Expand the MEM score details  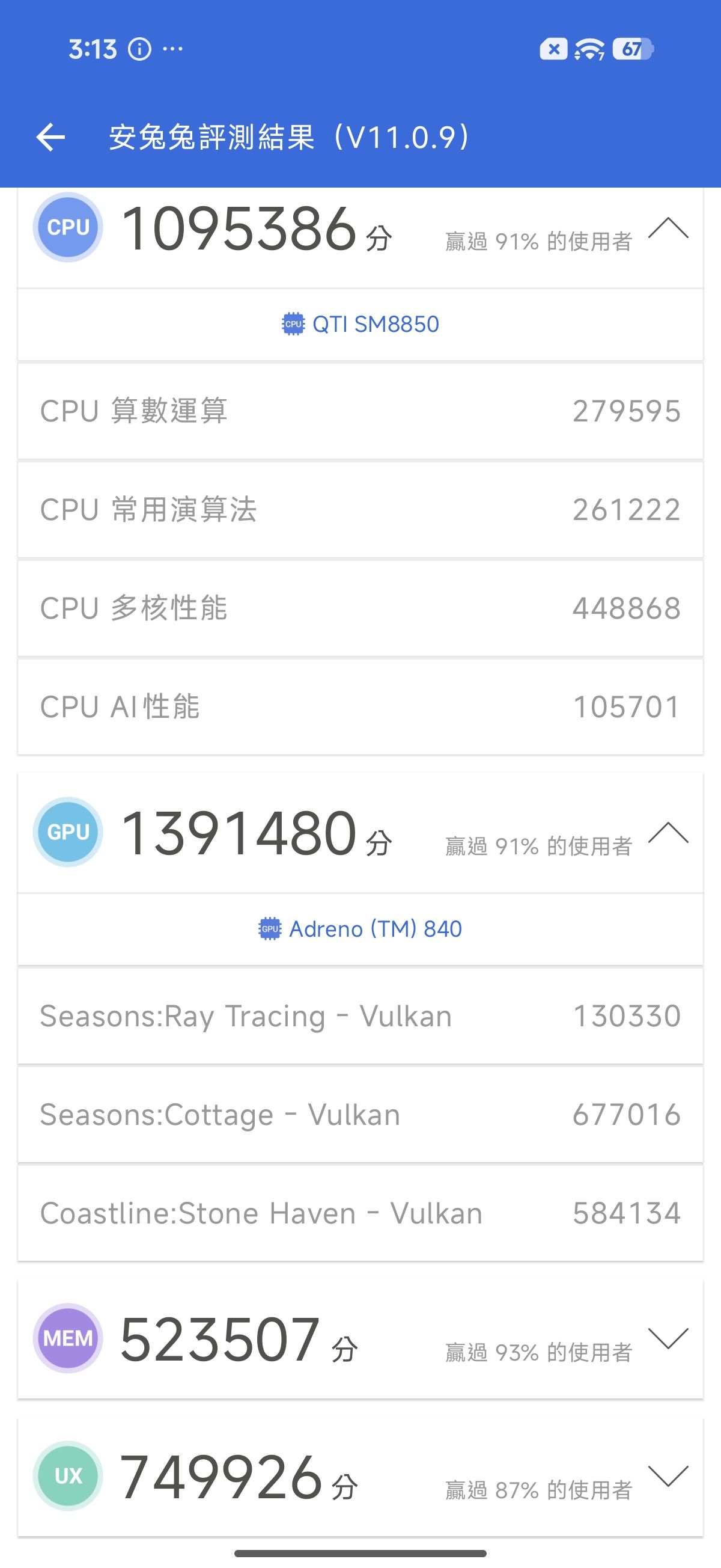(668, 1339)
